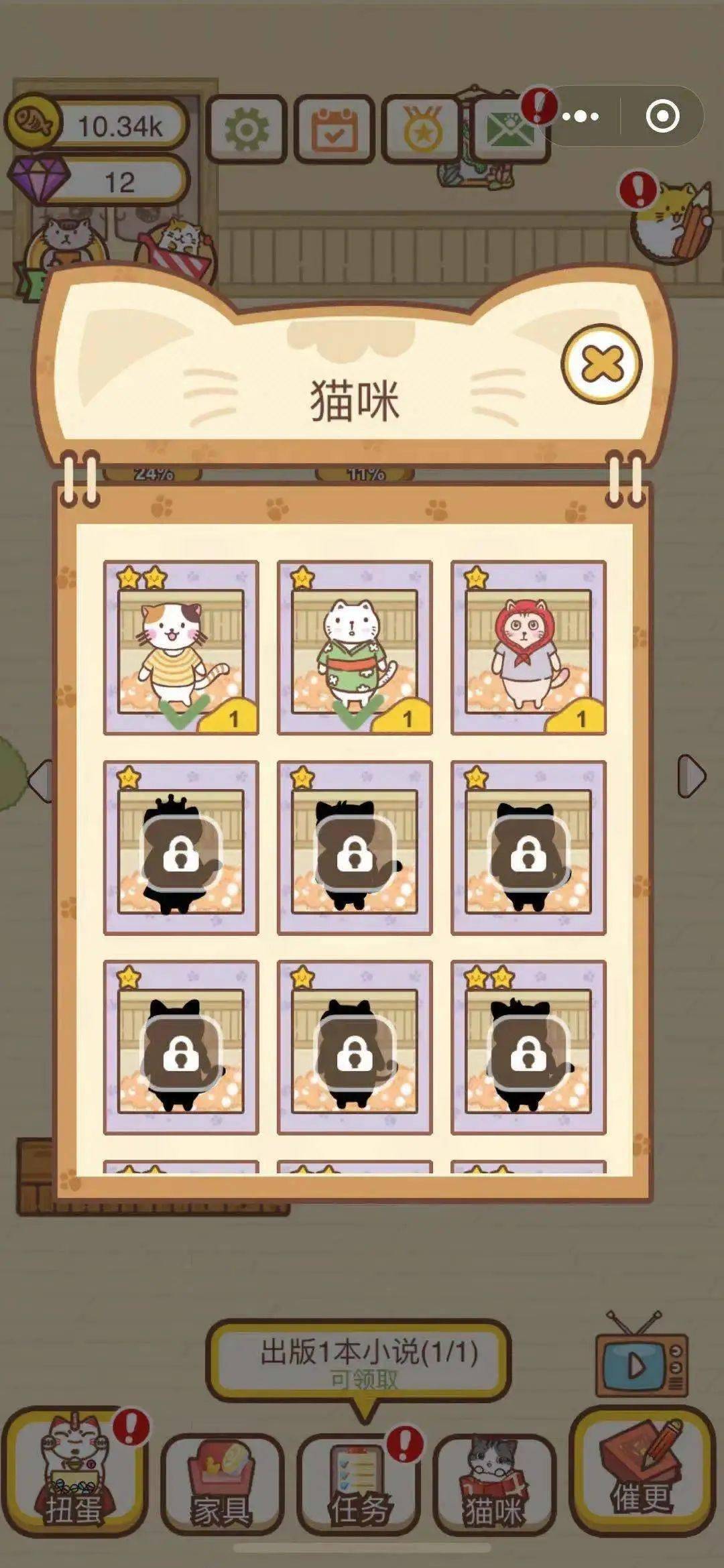The image size is (724, 1568).
Task: Open the daily check-in calendar
Action: [335, 129]
